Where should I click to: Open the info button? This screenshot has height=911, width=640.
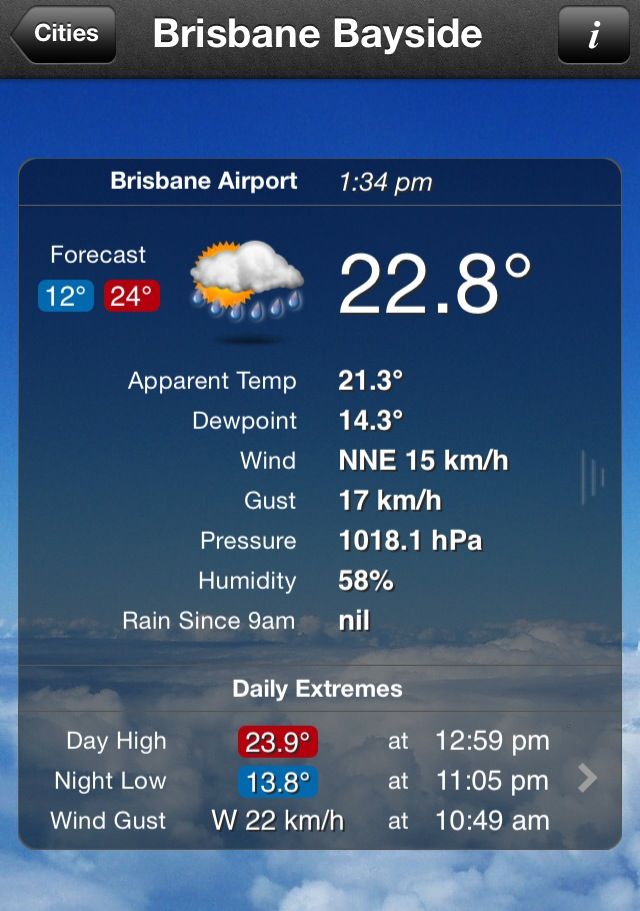pos(594,35)
